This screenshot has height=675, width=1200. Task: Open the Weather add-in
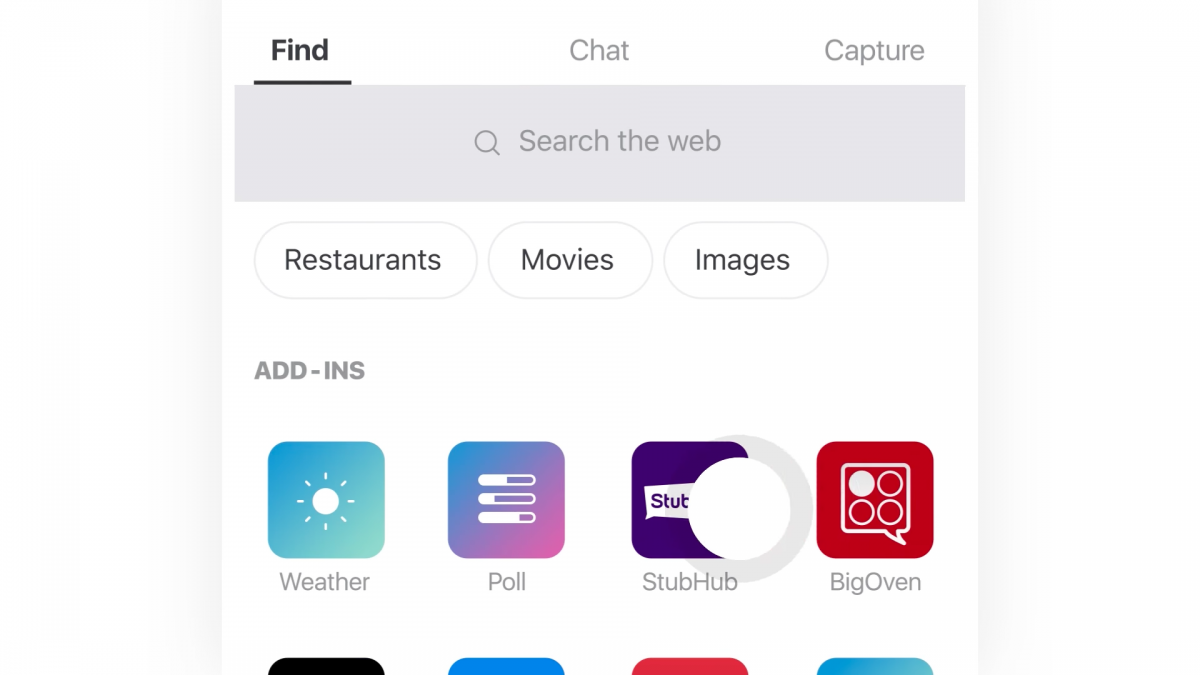326,500
